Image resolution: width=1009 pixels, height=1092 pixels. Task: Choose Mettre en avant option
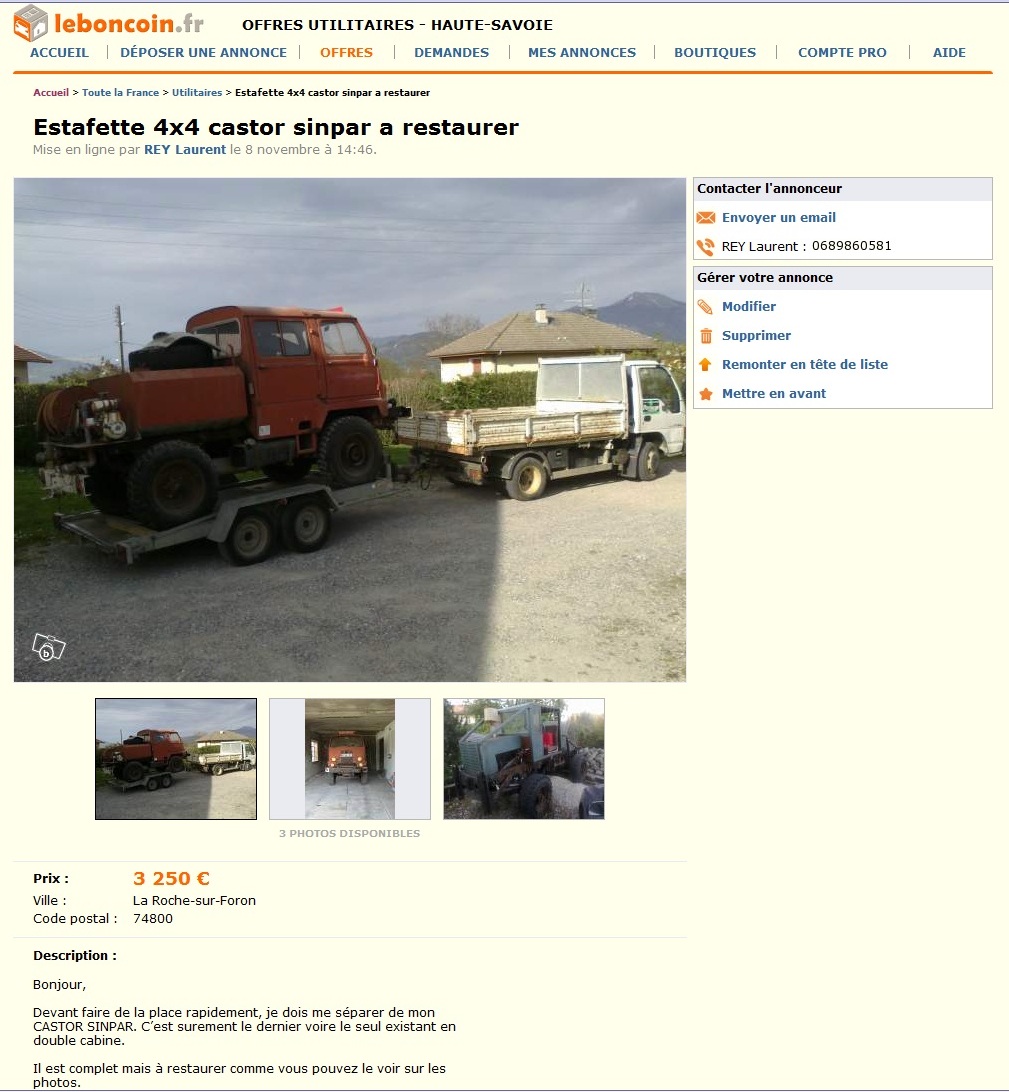tap(773, 393)
